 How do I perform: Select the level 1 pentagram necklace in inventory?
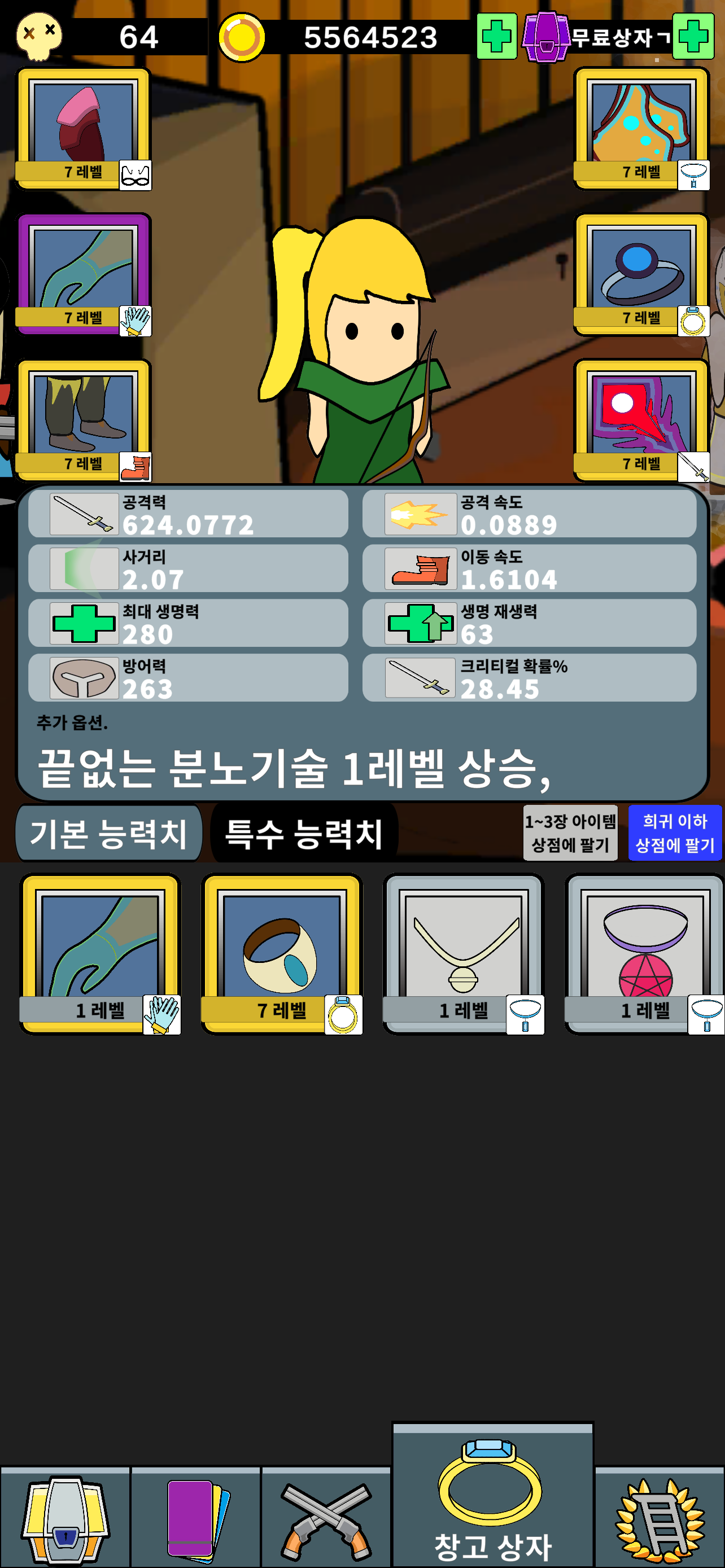(644, 954)
